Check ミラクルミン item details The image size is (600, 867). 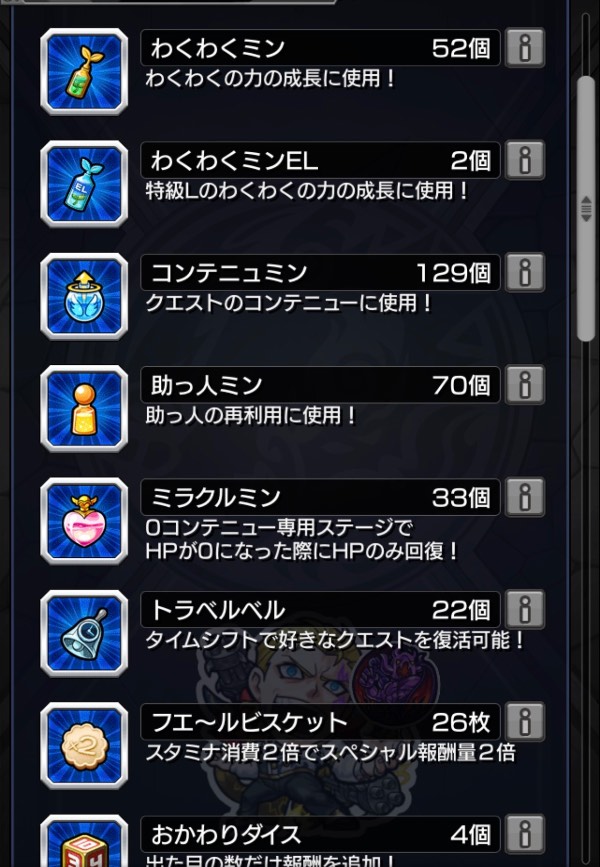524,496
